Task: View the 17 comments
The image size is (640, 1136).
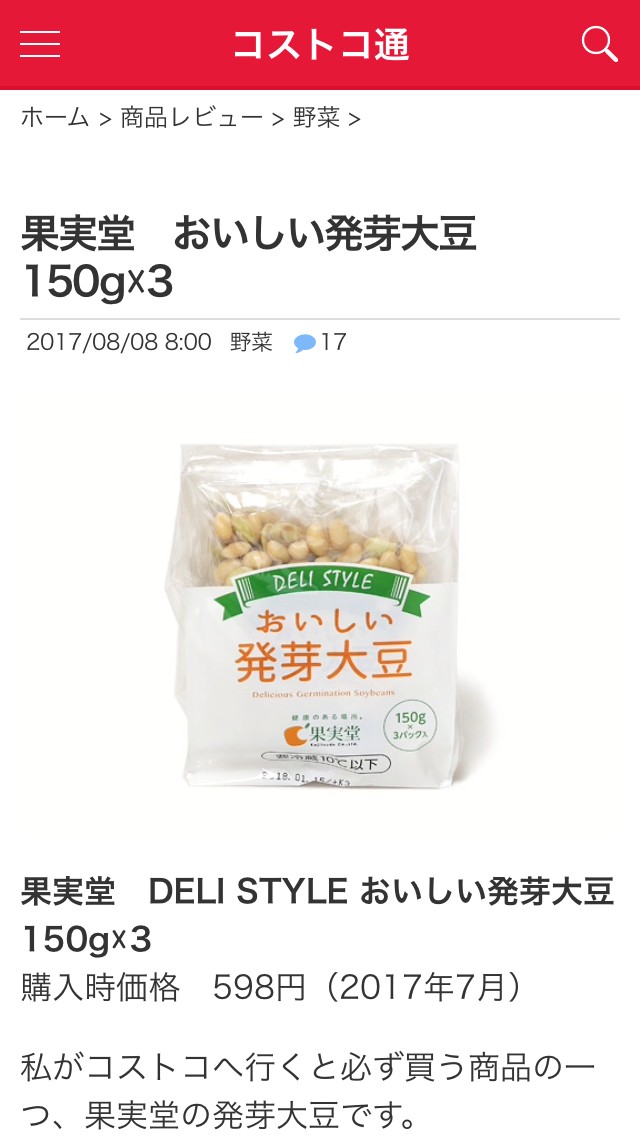Action: 320,342
